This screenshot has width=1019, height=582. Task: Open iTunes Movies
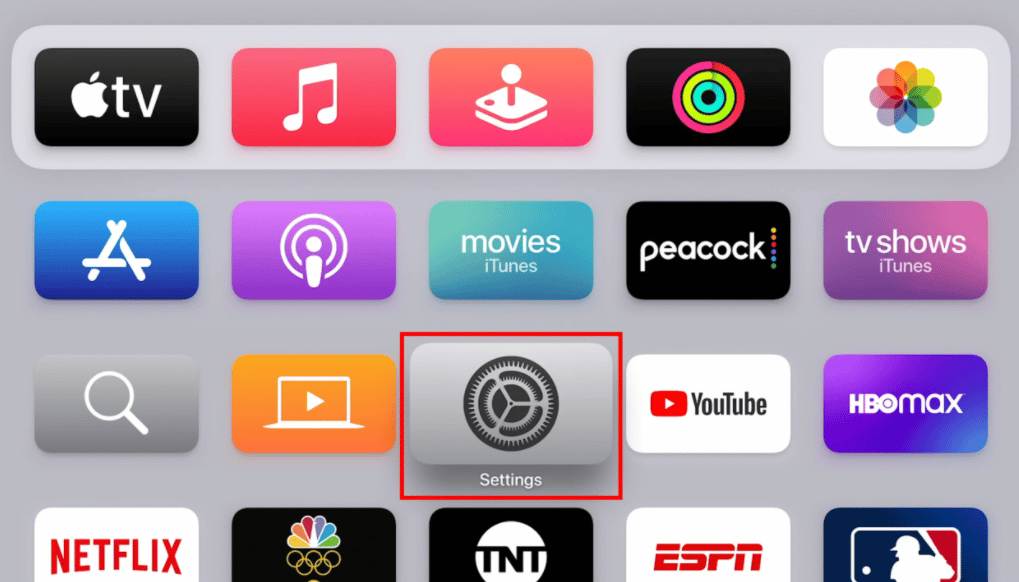510,250
